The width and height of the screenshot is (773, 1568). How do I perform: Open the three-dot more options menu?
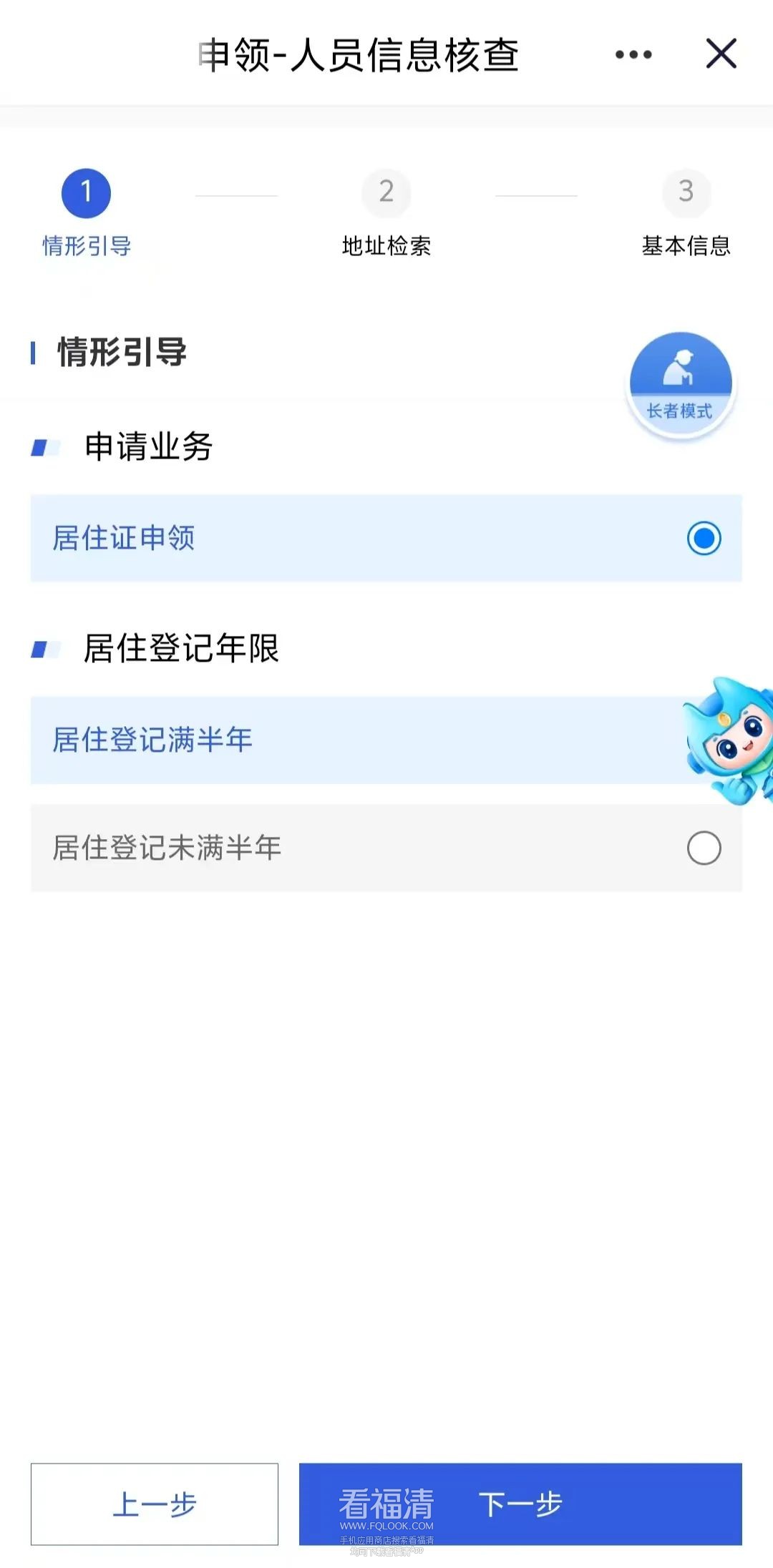click(633, 54)
